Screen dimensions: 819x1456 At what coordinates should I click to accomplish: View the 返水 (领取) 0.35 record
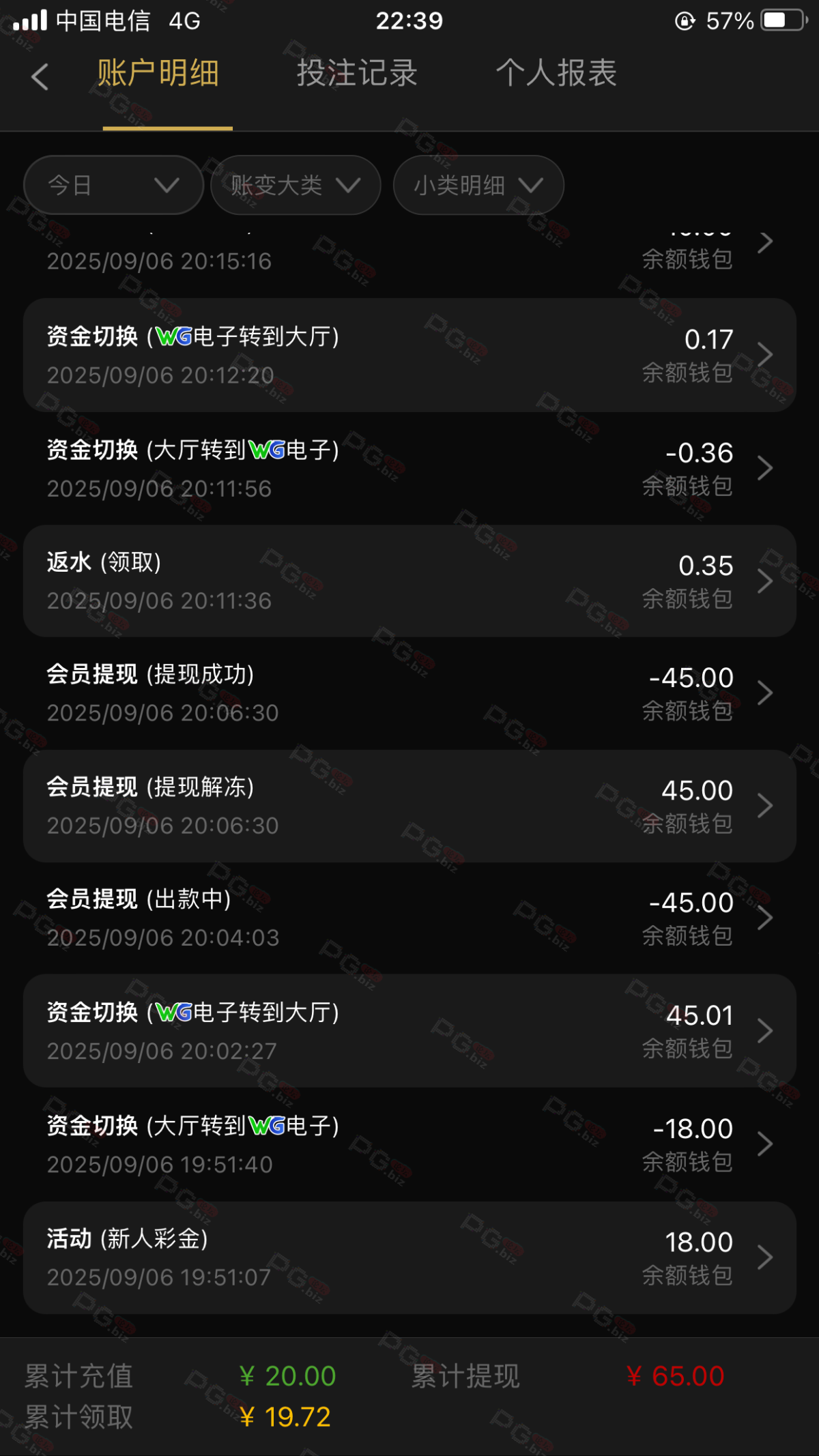[x=409, y=581]
